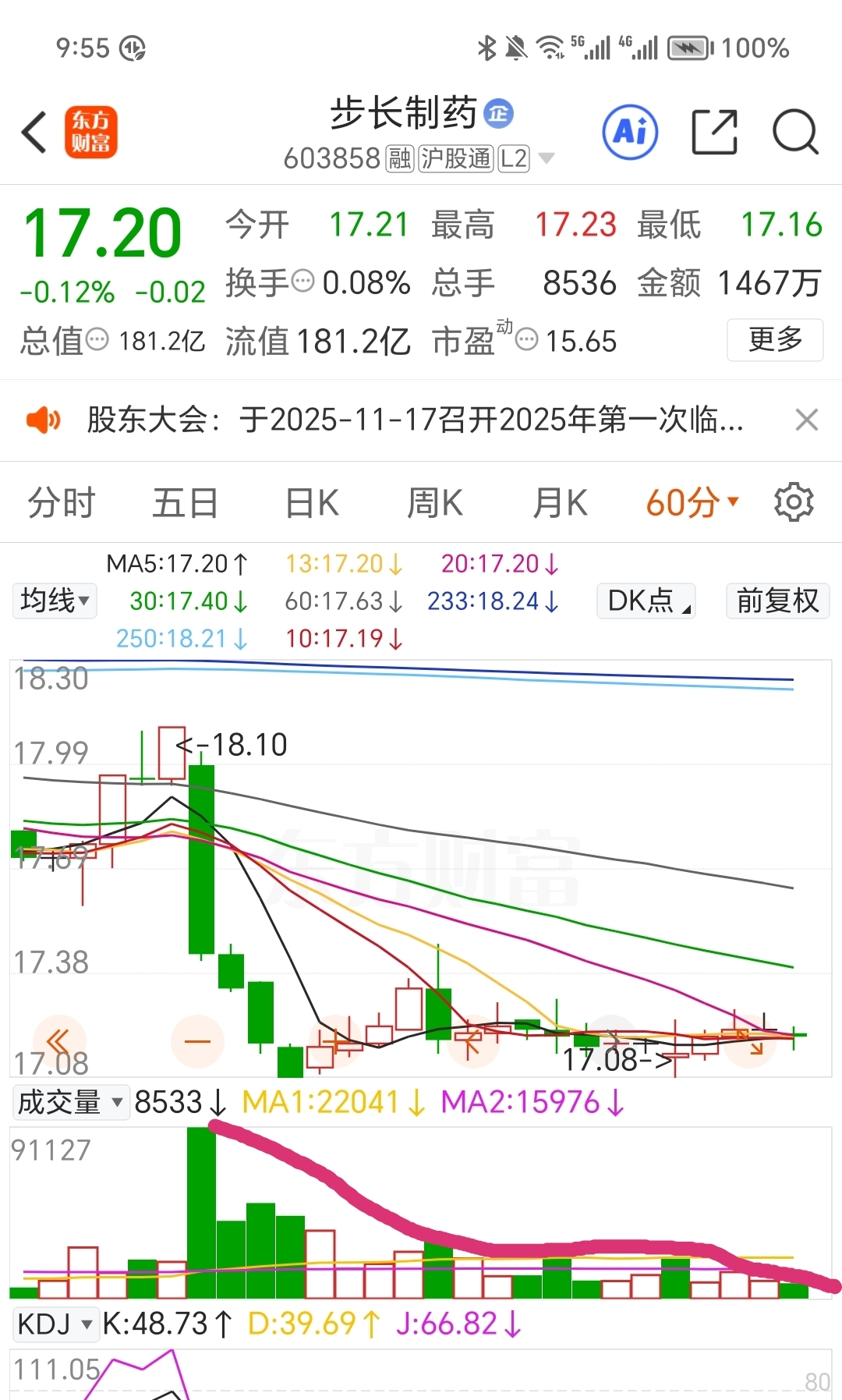Image resolution: width=842 pixels, height=1400 pixels.
Task: Open the search magnifier
Action: click(794, 132)
